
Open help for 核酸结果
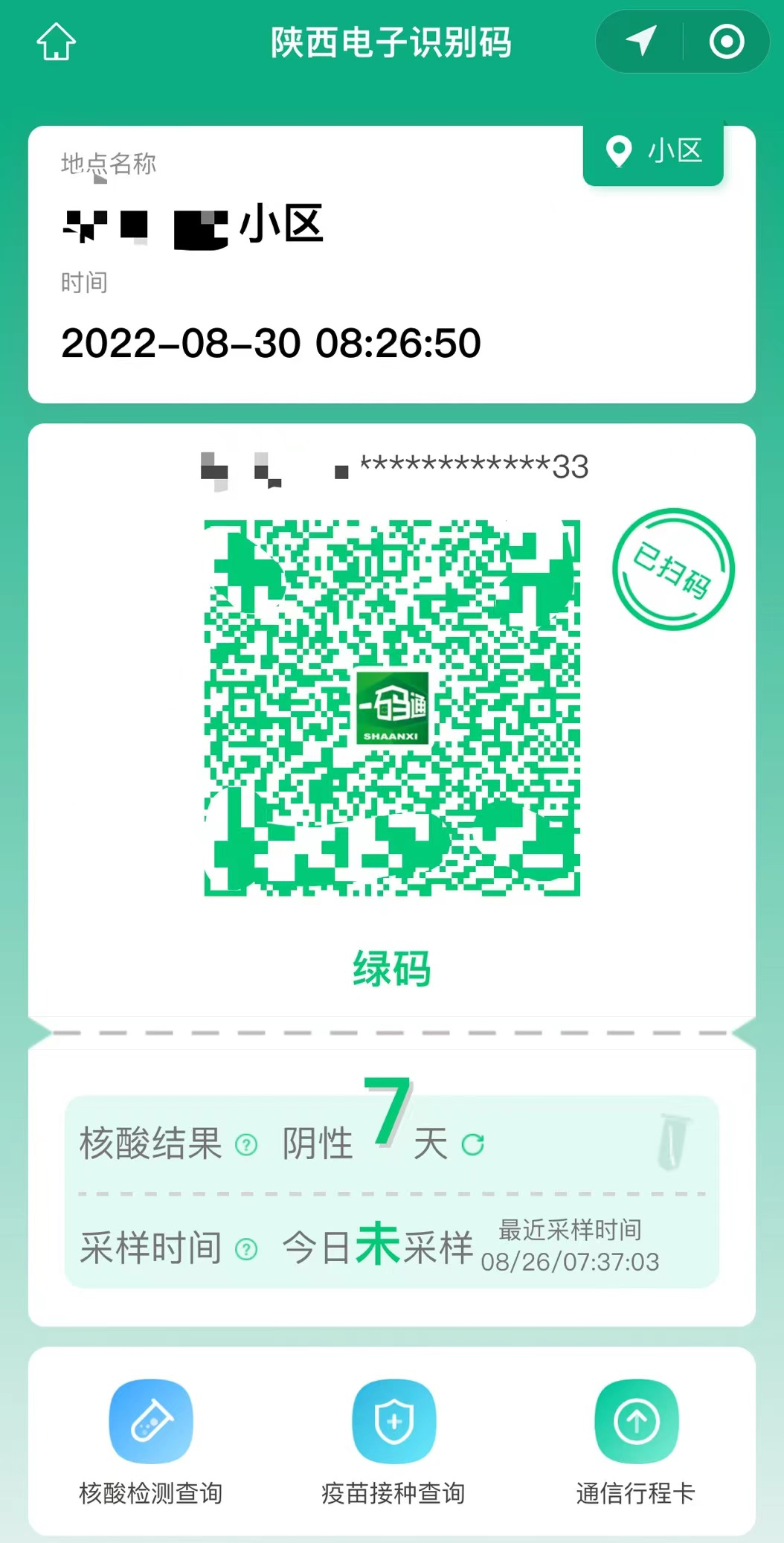(x=246, y=1144)
